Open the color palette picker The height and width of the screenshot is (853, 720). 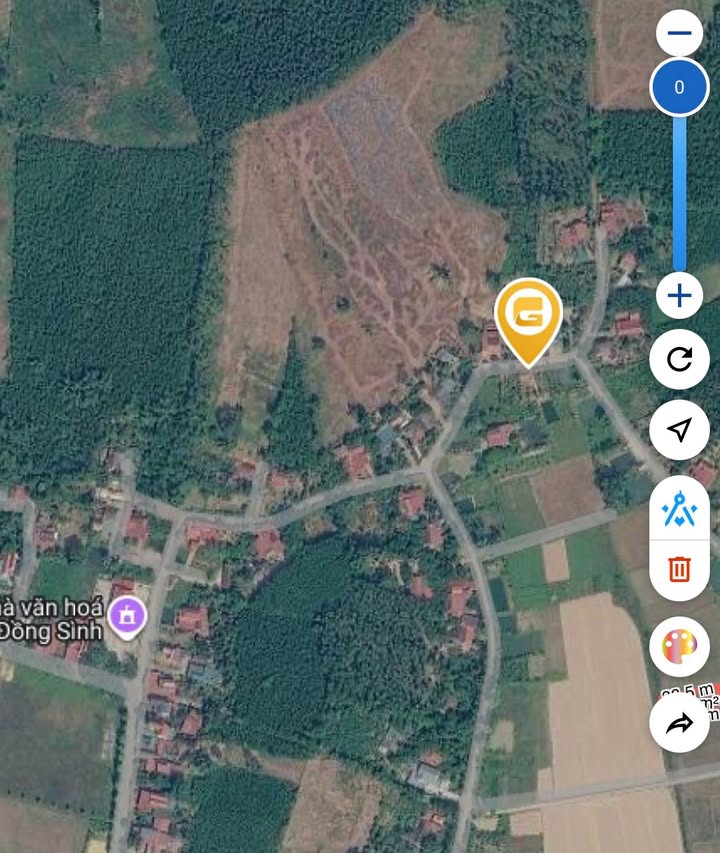pyautogui.click(x=679, y=647)
